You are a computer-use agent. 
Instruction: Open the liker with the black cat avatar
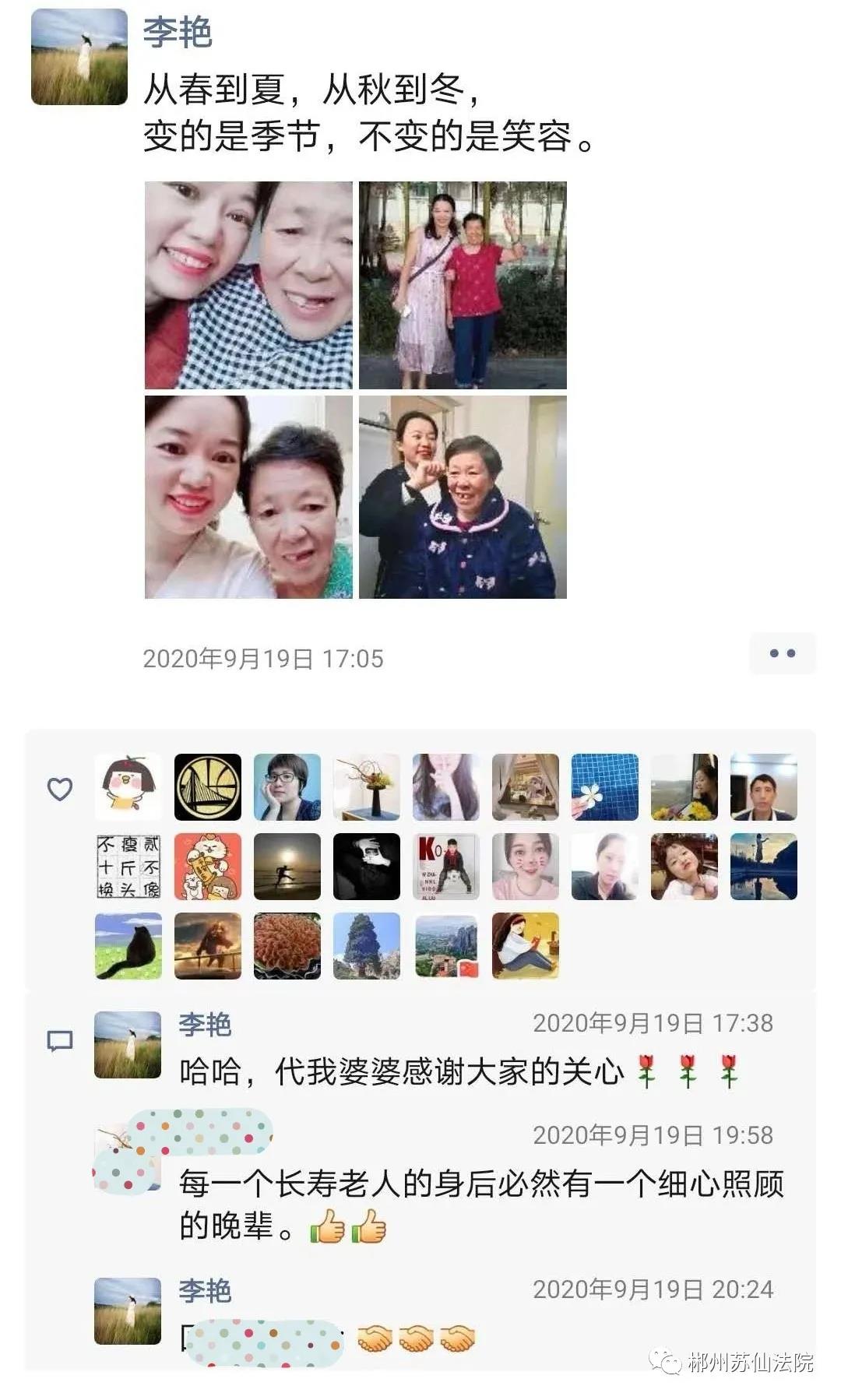[x=128, y=945]
